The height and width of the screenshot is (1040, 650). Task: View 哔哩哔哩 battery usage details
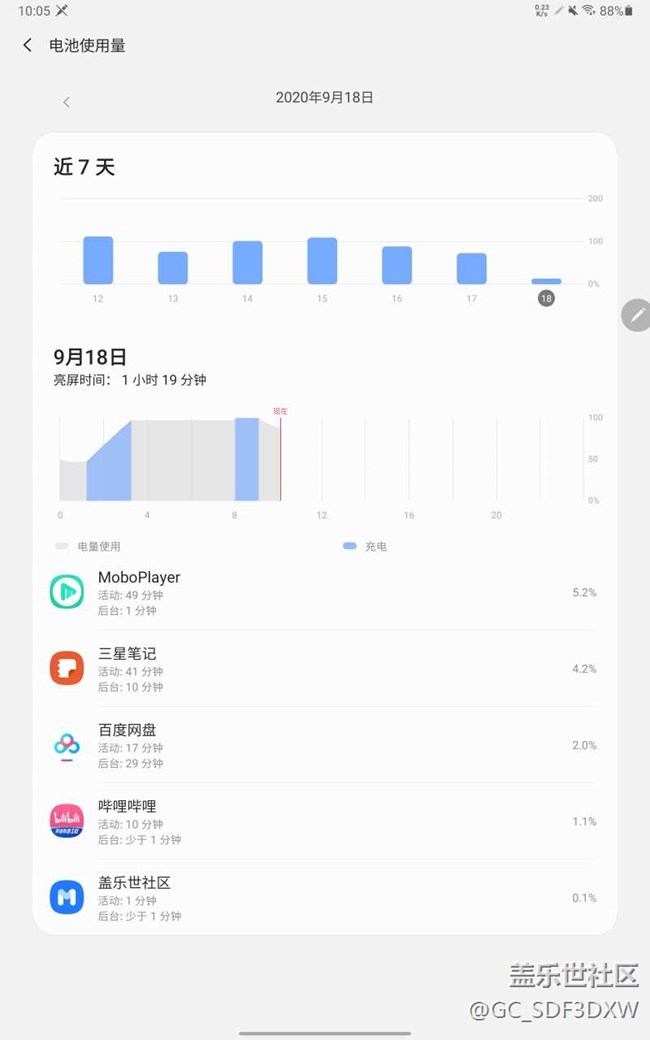(x=324, y=821)
